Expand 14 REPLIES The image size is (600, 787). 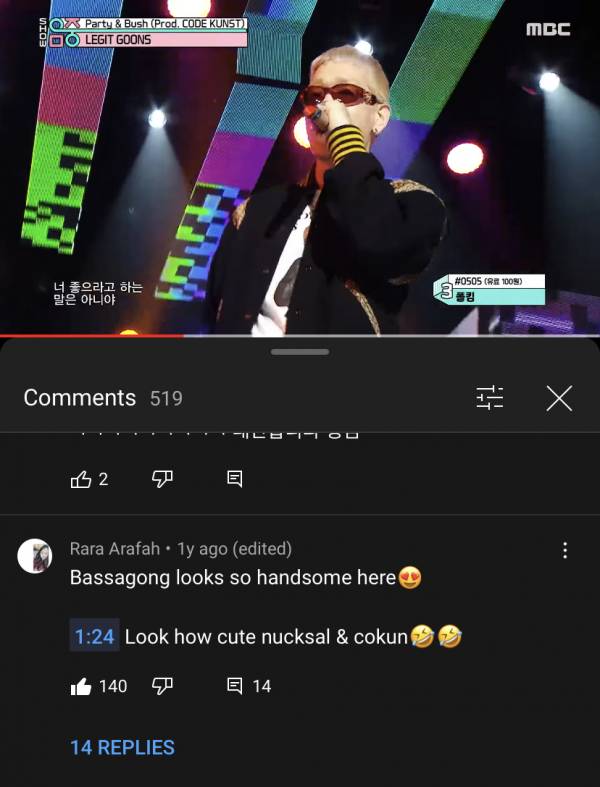[122, 747]
